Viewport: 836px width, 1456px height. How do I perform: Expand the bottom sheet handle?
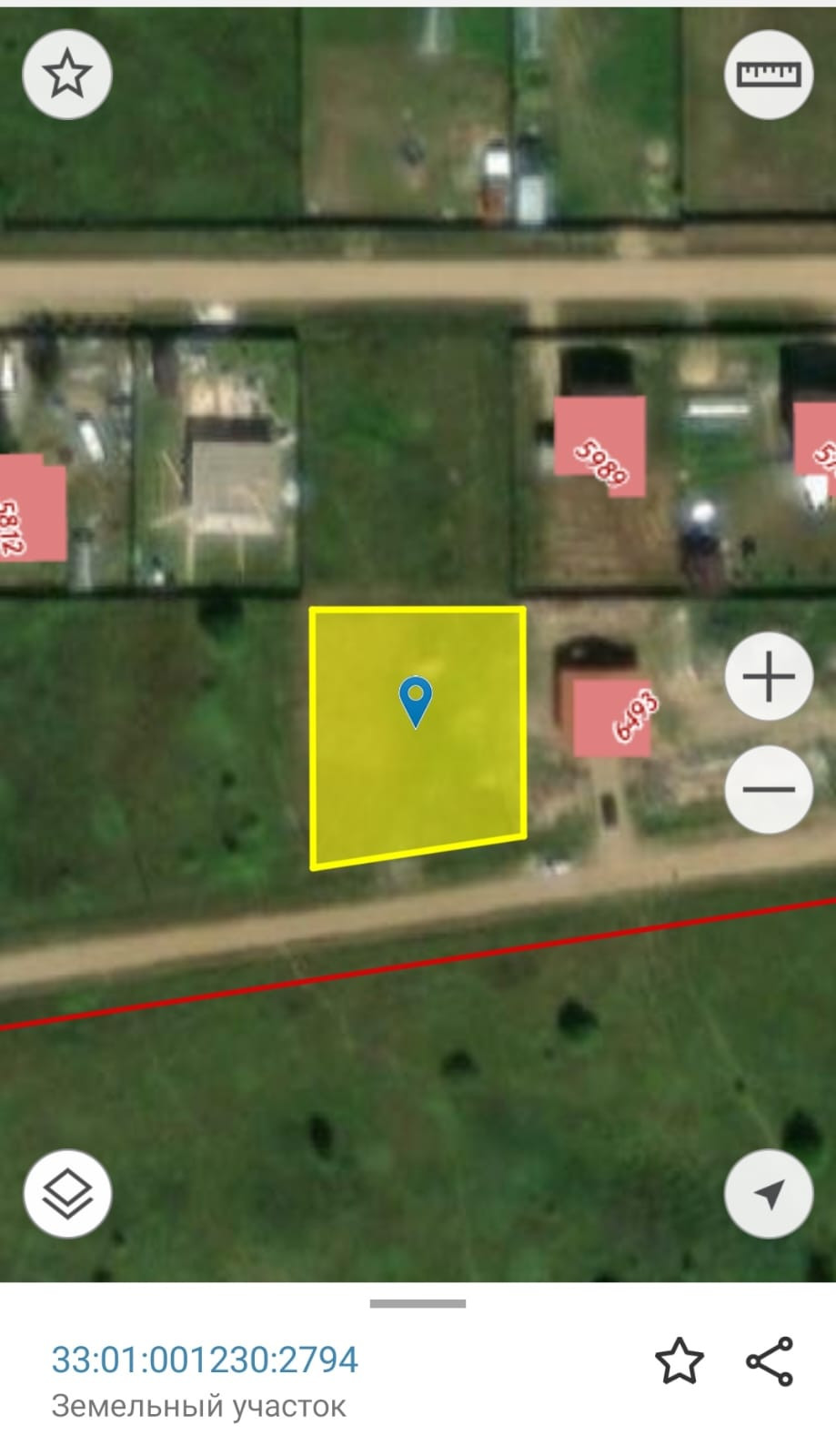tap(418, 1303)
